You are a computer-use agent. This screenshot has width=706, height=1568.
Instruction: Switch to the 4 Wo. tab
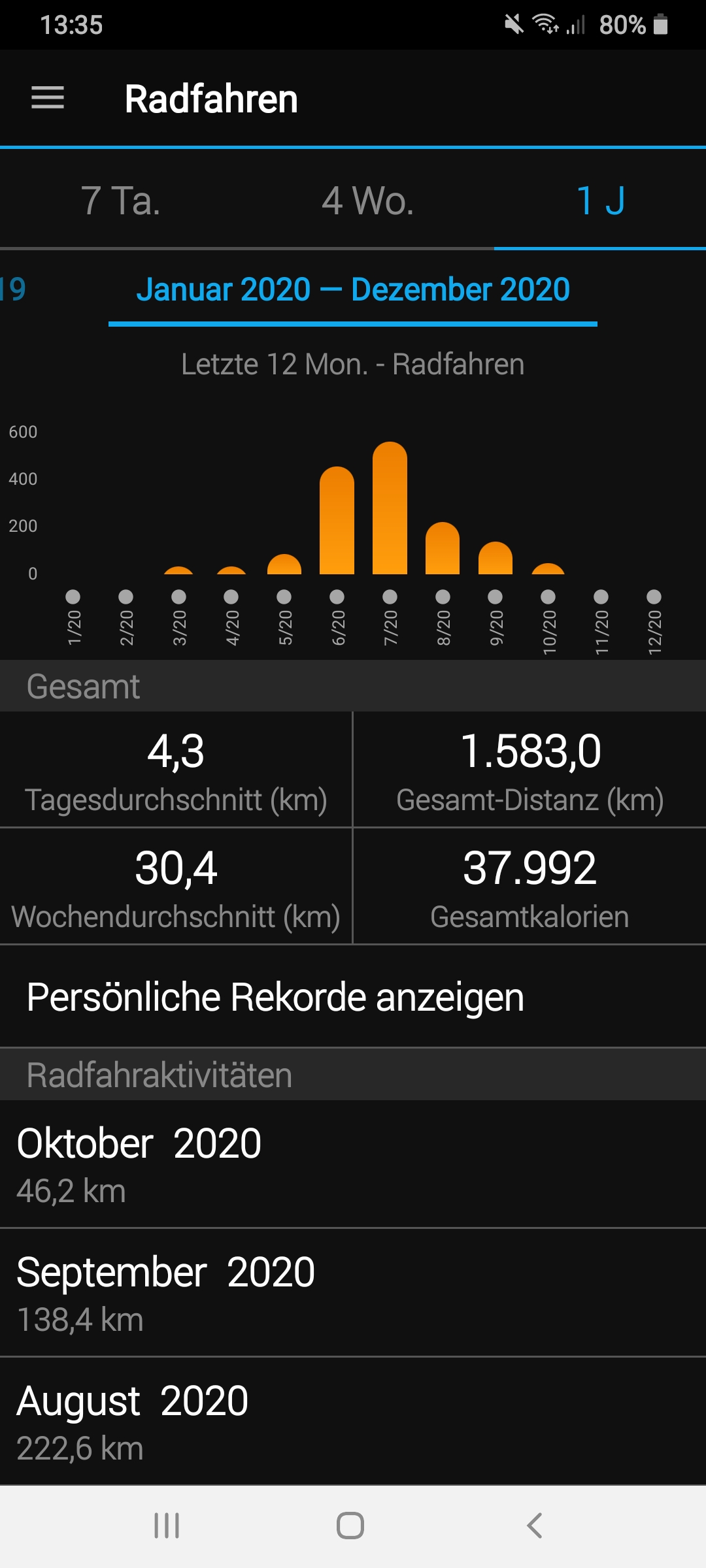pos(367,201)
